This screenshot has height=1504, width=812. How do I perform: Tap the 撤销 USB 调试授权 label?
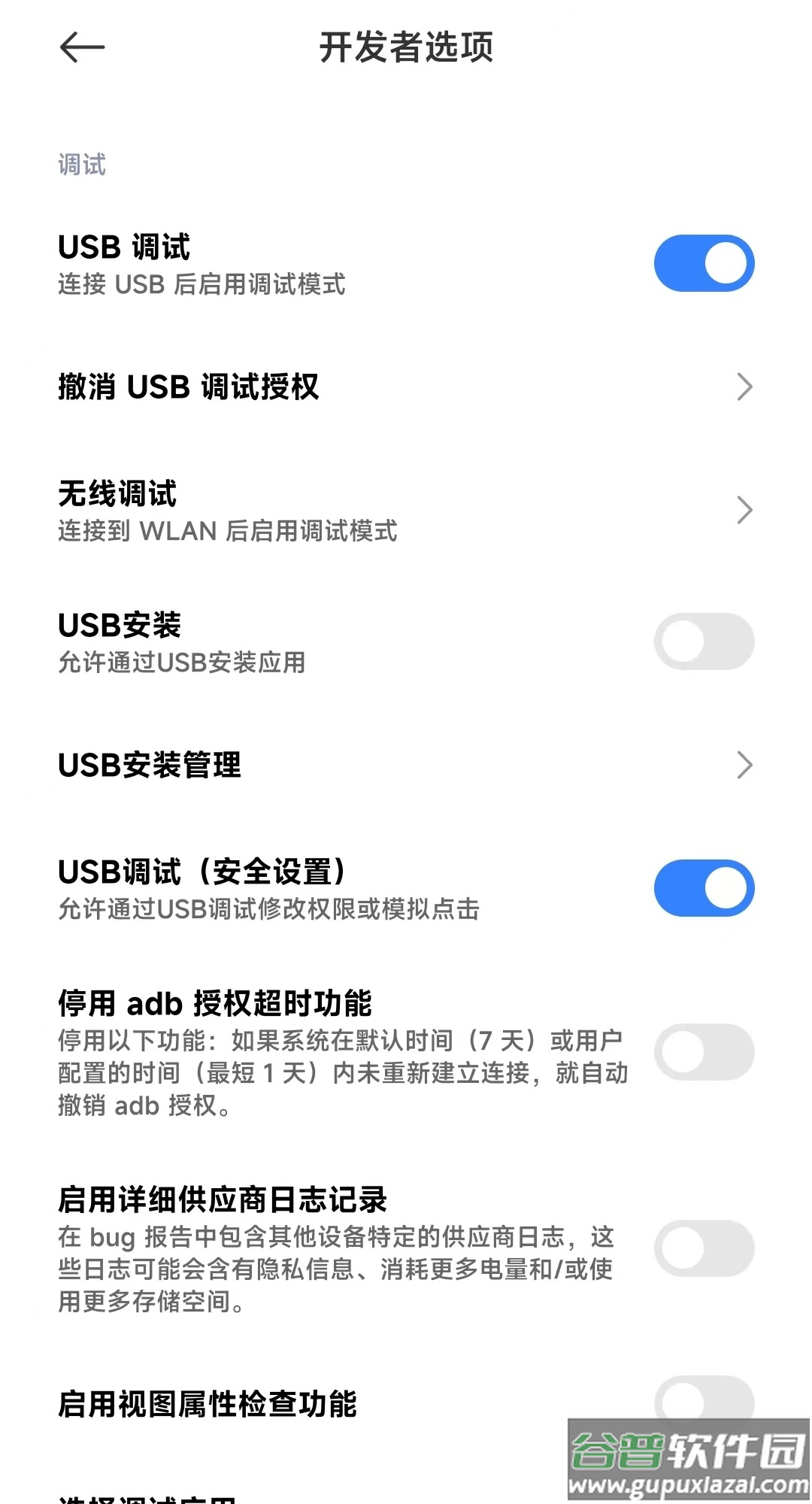pos(189,388)
